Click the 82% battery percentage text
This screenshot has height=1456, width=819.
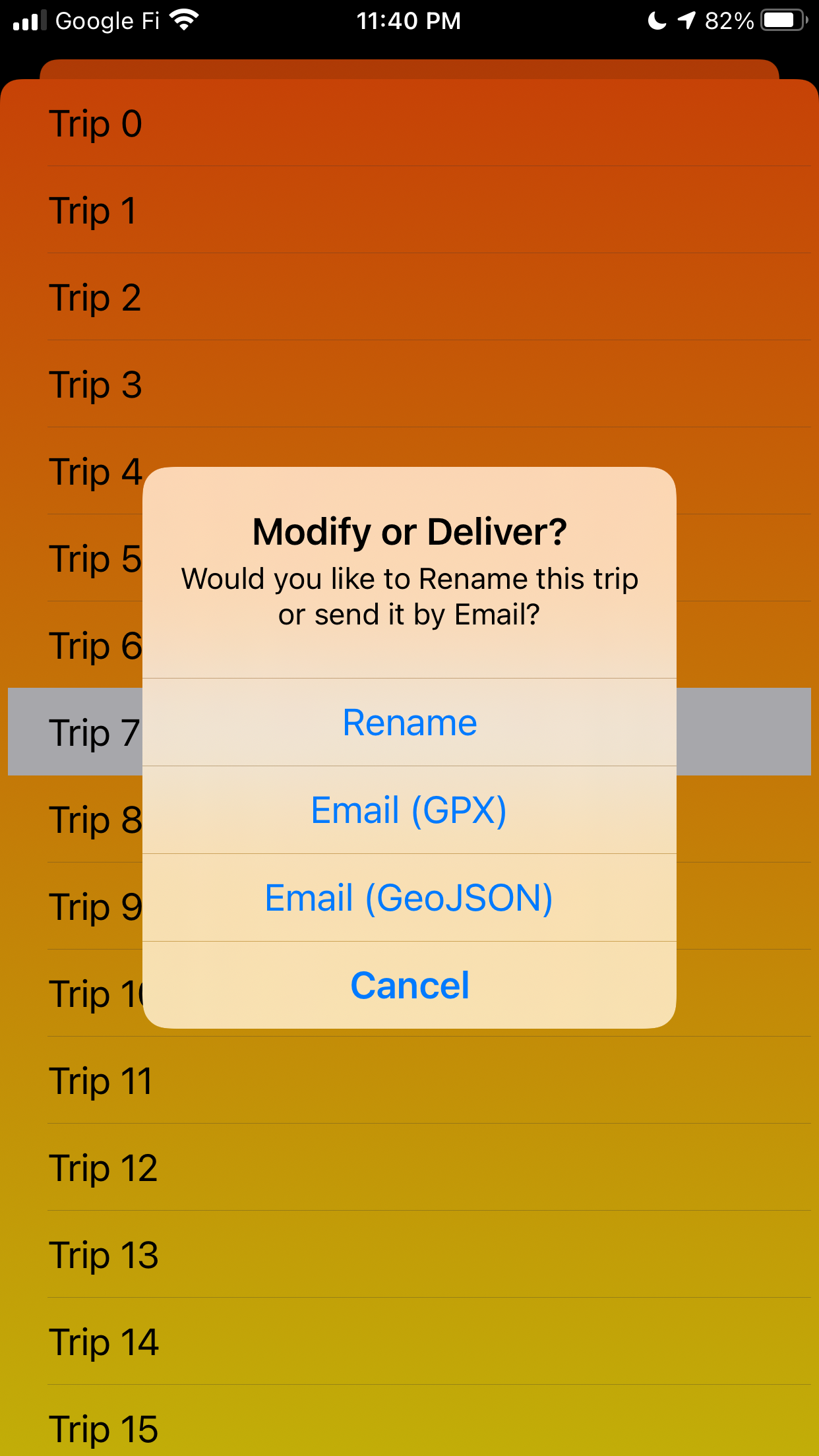(729, 20)
